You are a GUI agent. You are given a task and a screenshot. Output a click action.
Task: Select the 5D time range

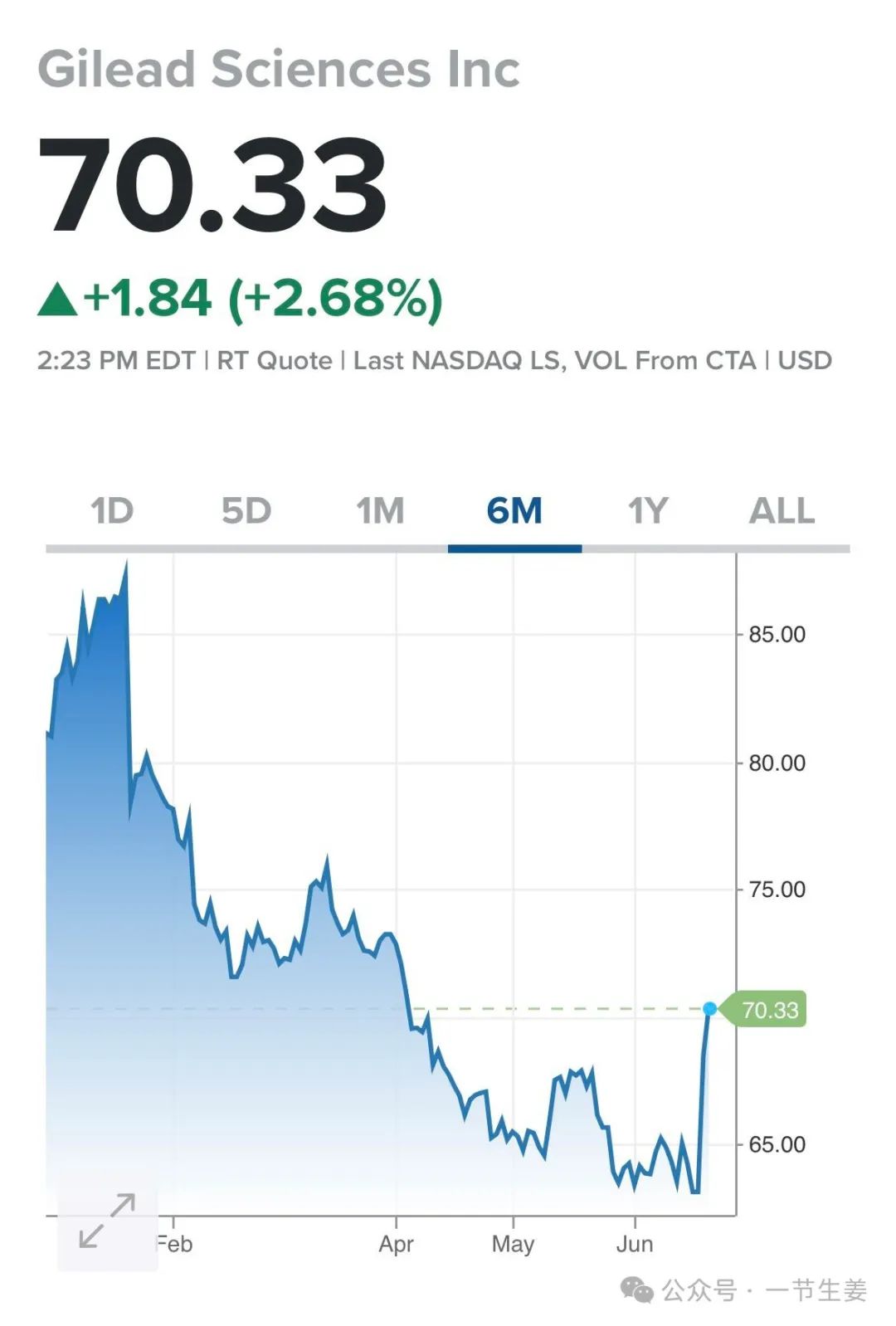[246, 511]
